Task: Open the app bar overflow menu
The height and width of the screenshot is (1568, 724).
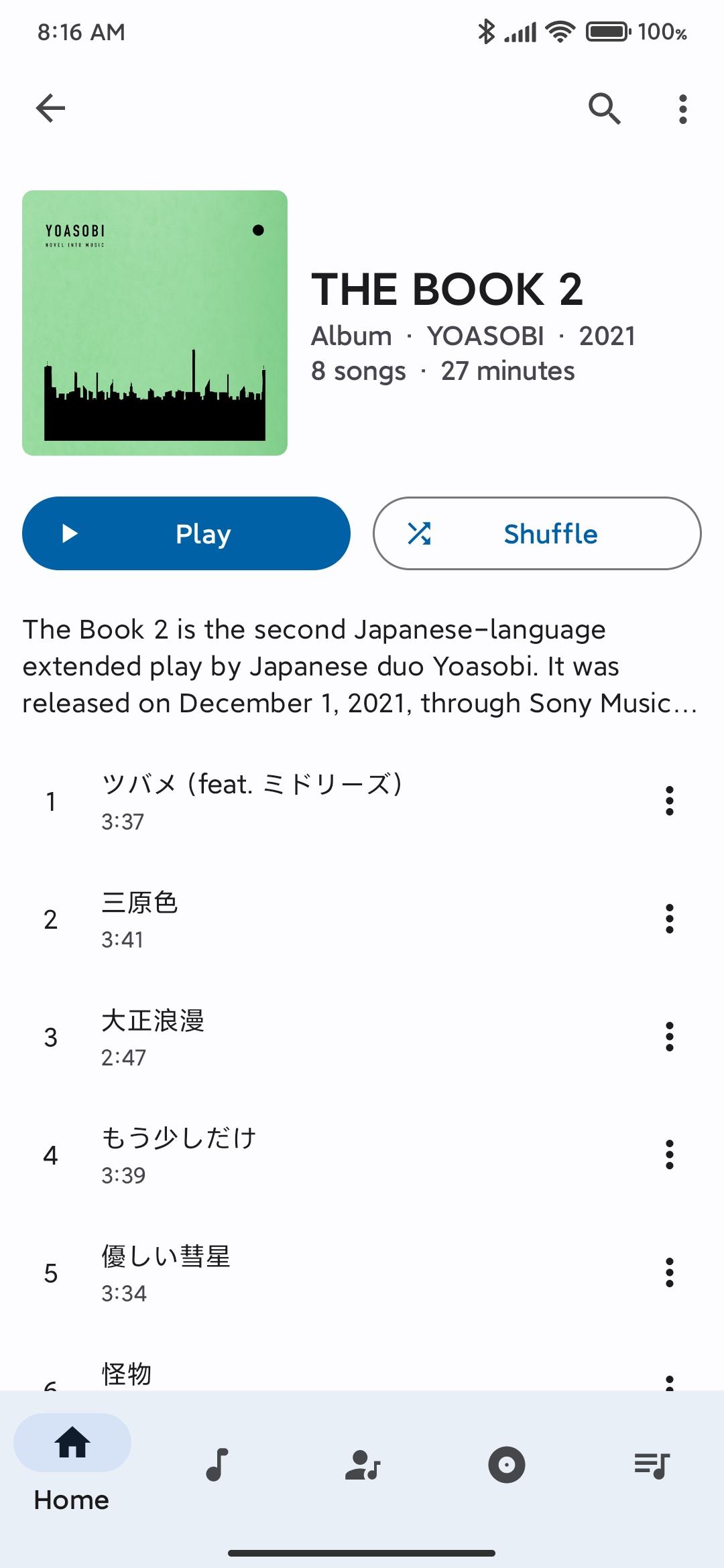Action: (x=682, y=109)
